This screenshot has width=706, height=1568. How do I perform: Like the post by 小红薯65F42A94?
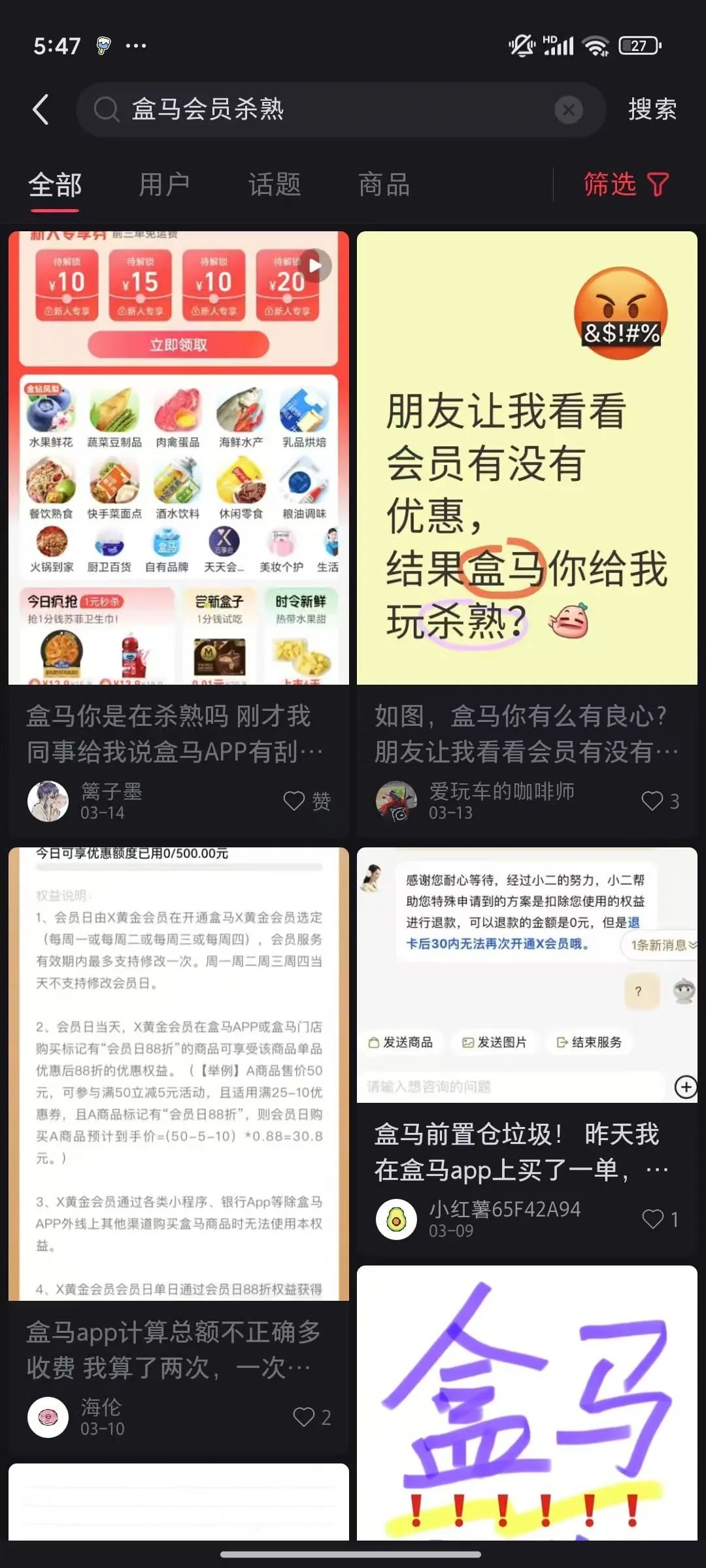tap(652, 1219)
